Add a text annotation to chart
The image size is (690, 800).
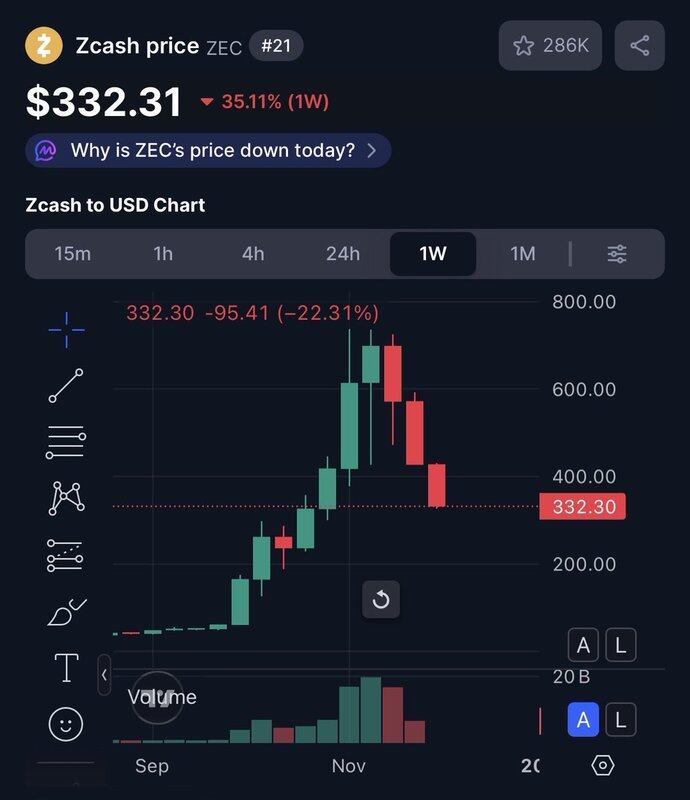[66, 667]
